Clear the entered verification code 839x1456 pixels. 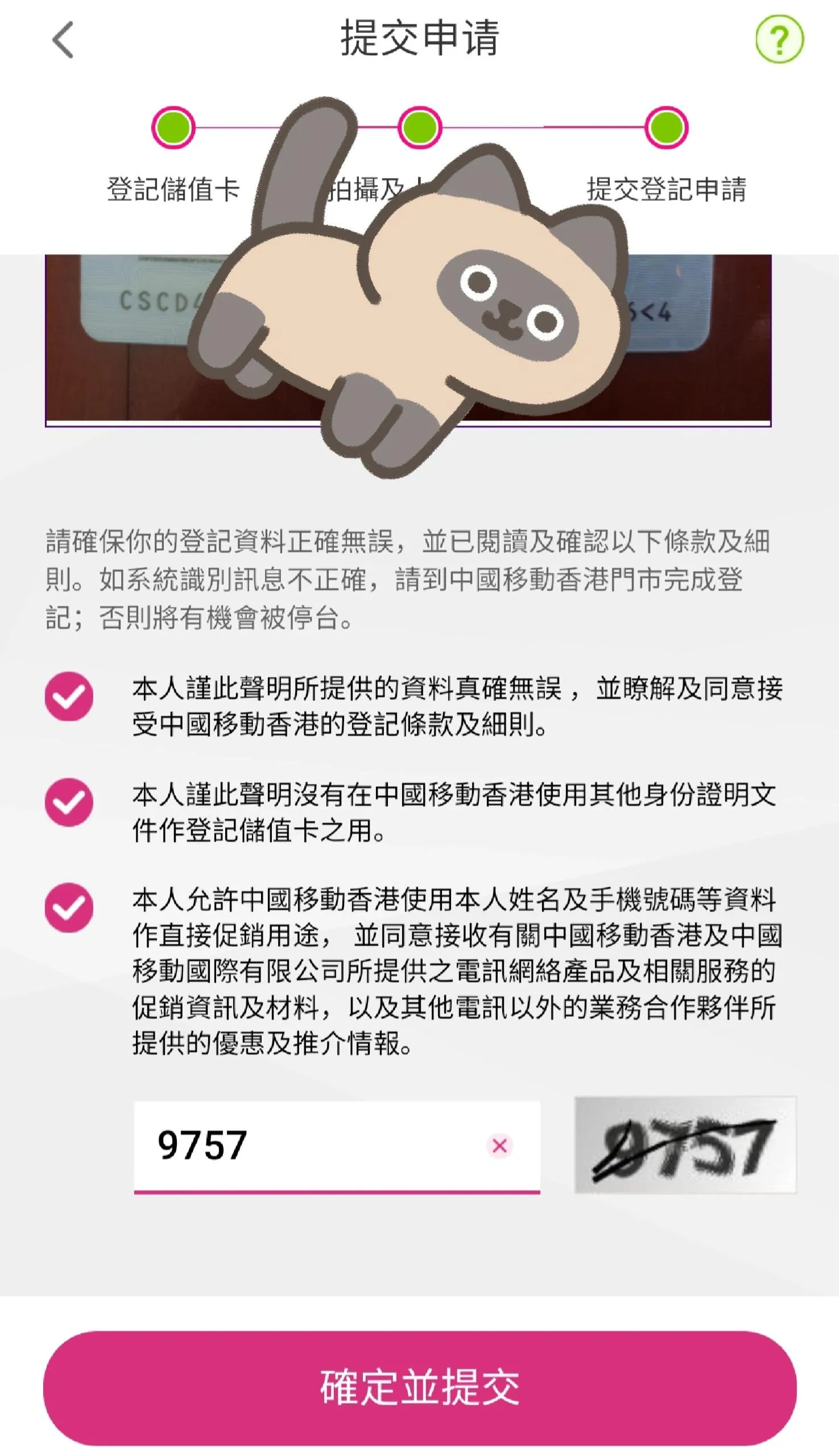pyautogui.click(x=499, y=1145)
